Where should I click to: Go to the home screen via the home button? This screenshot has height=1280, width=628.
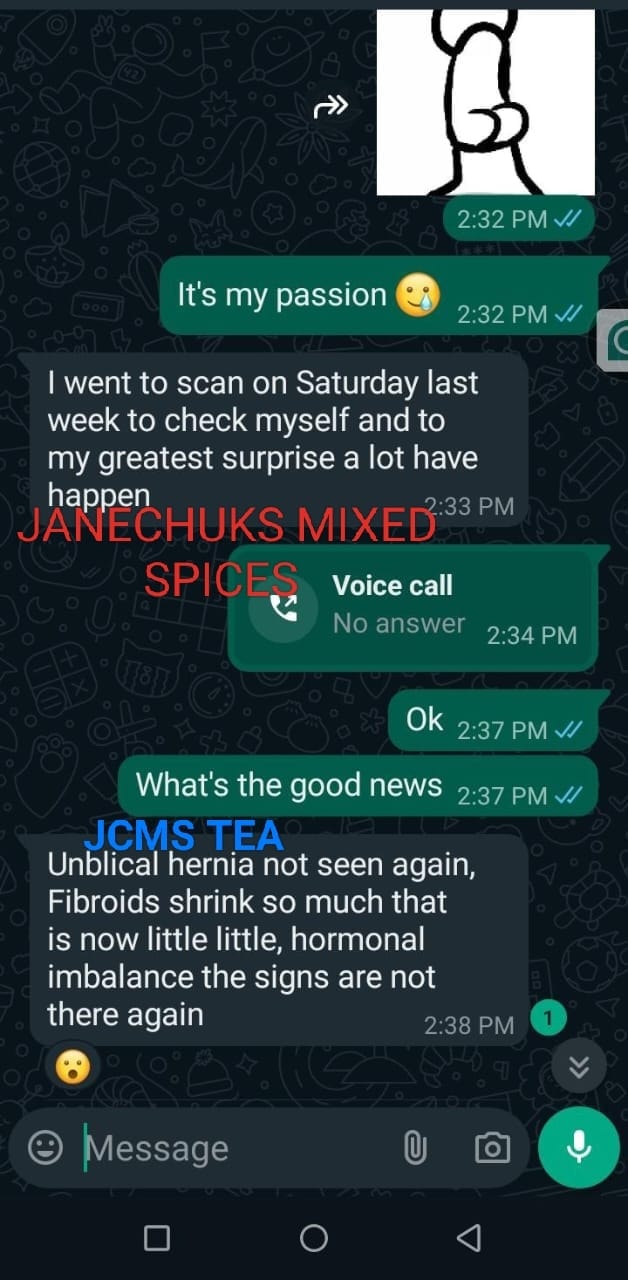pos(314,1238)
